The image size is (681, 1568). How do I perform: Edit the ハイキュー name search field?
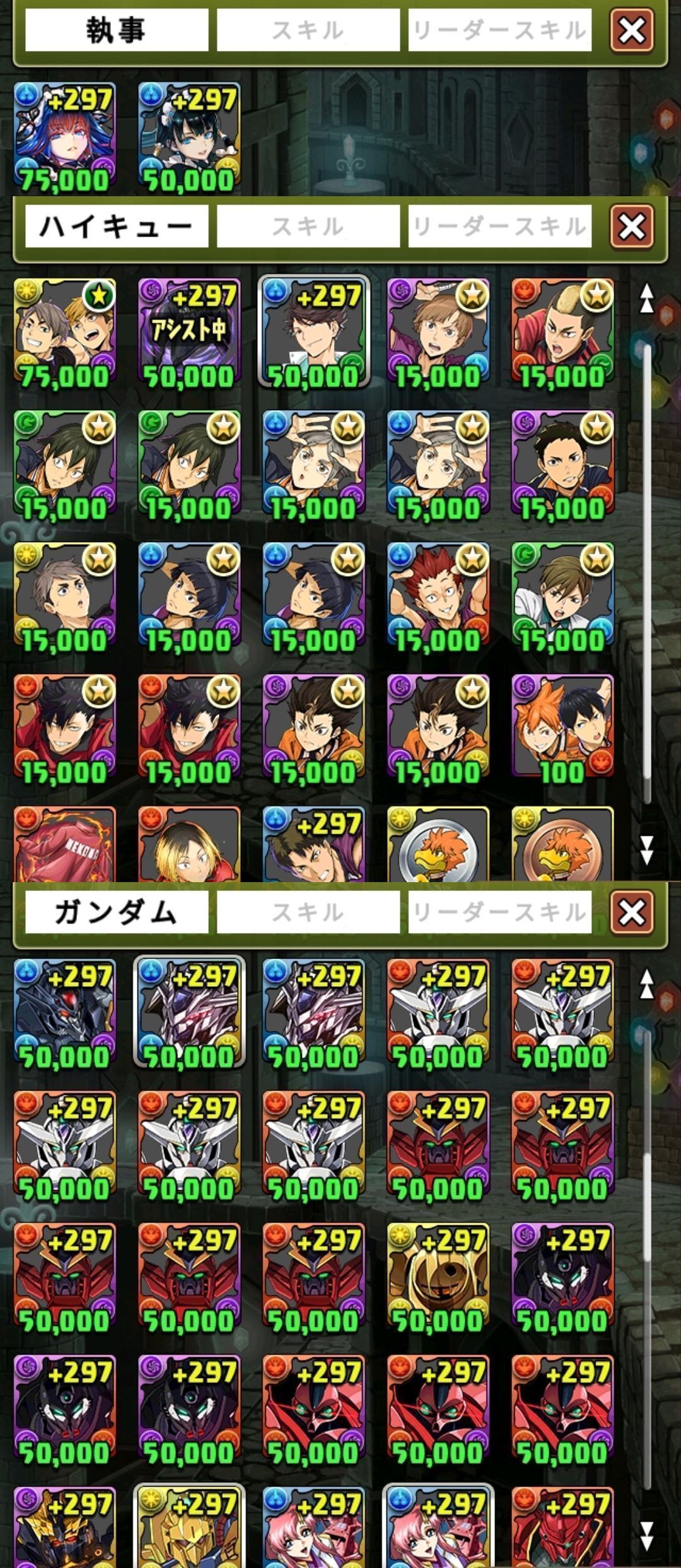pos(117,227)
